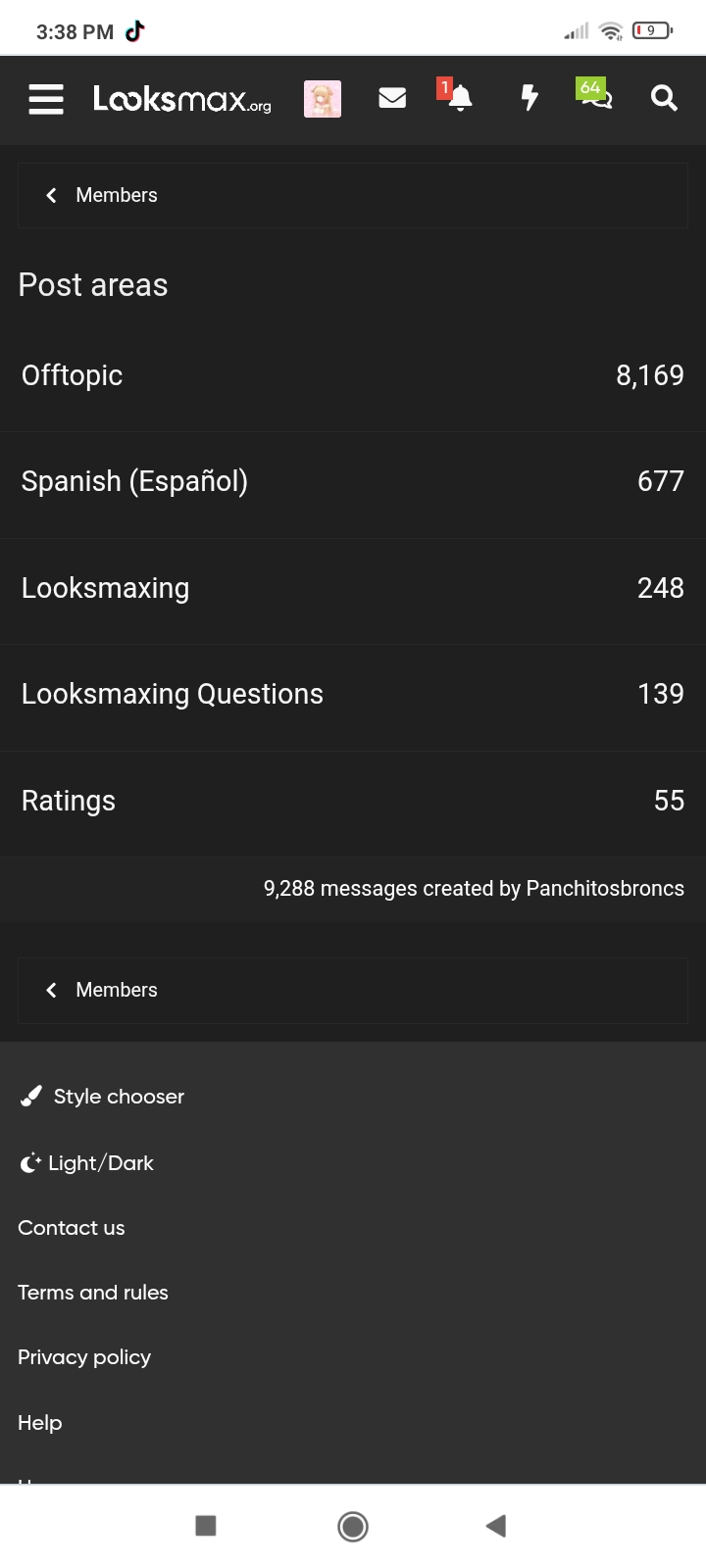Open the search function
This screenshot has width=706, height=1568.
pyautogui.click(x=663, y=98)
